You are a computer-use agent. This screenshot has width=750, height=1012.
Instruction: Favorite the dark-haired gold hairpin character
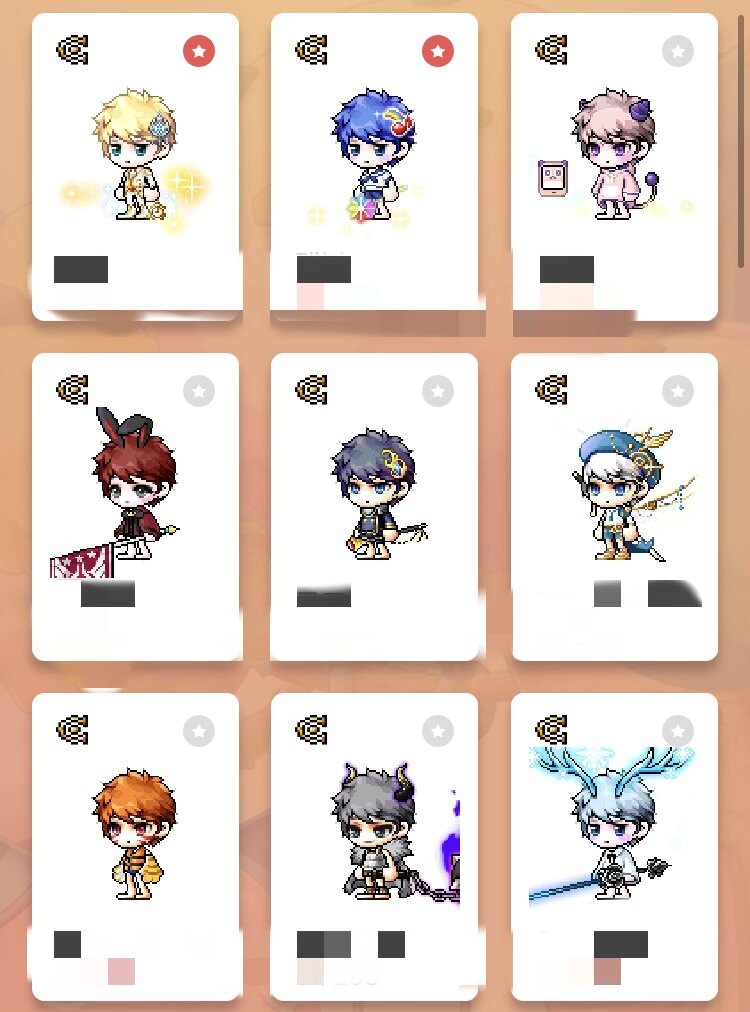(438, 391)
